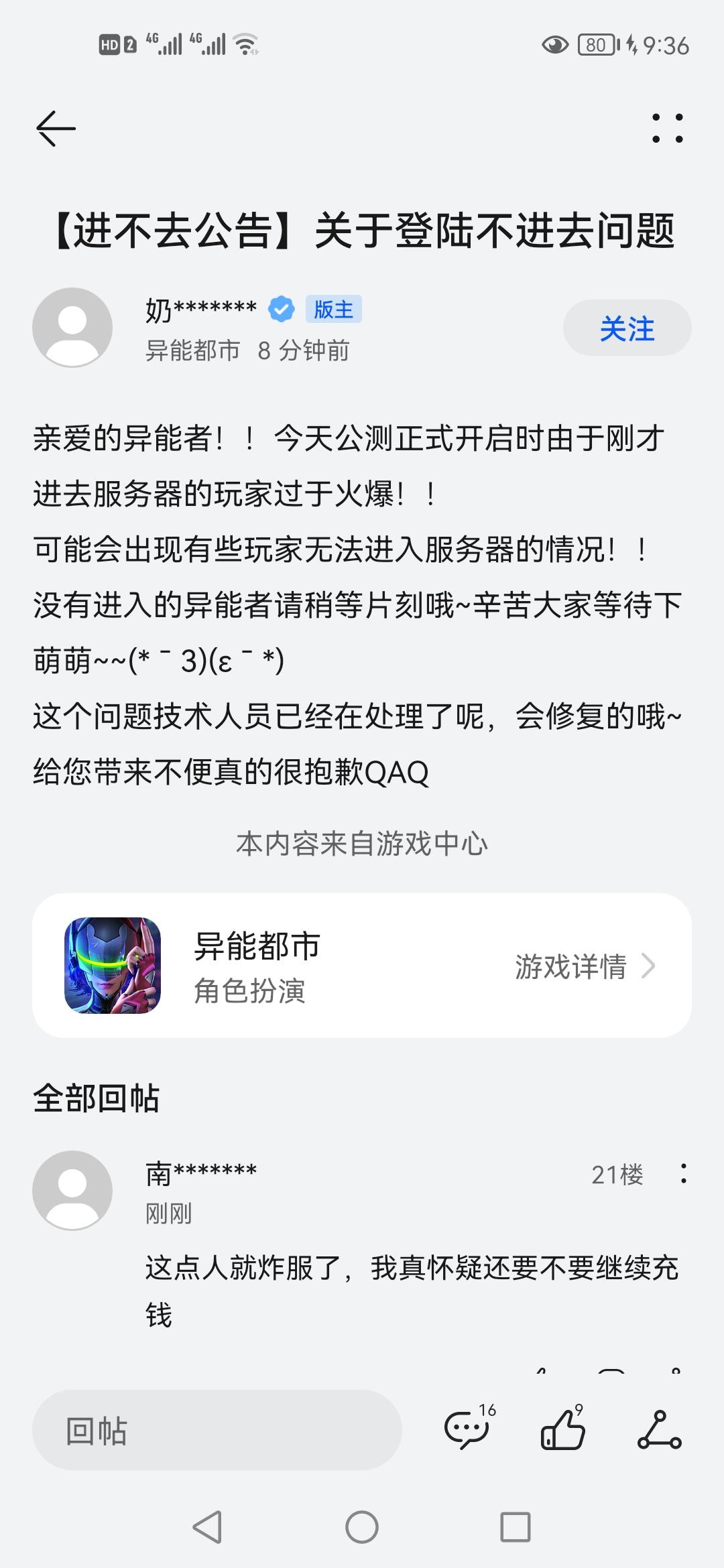Tap the 版主 moderator tag

(x=335, y=309)
